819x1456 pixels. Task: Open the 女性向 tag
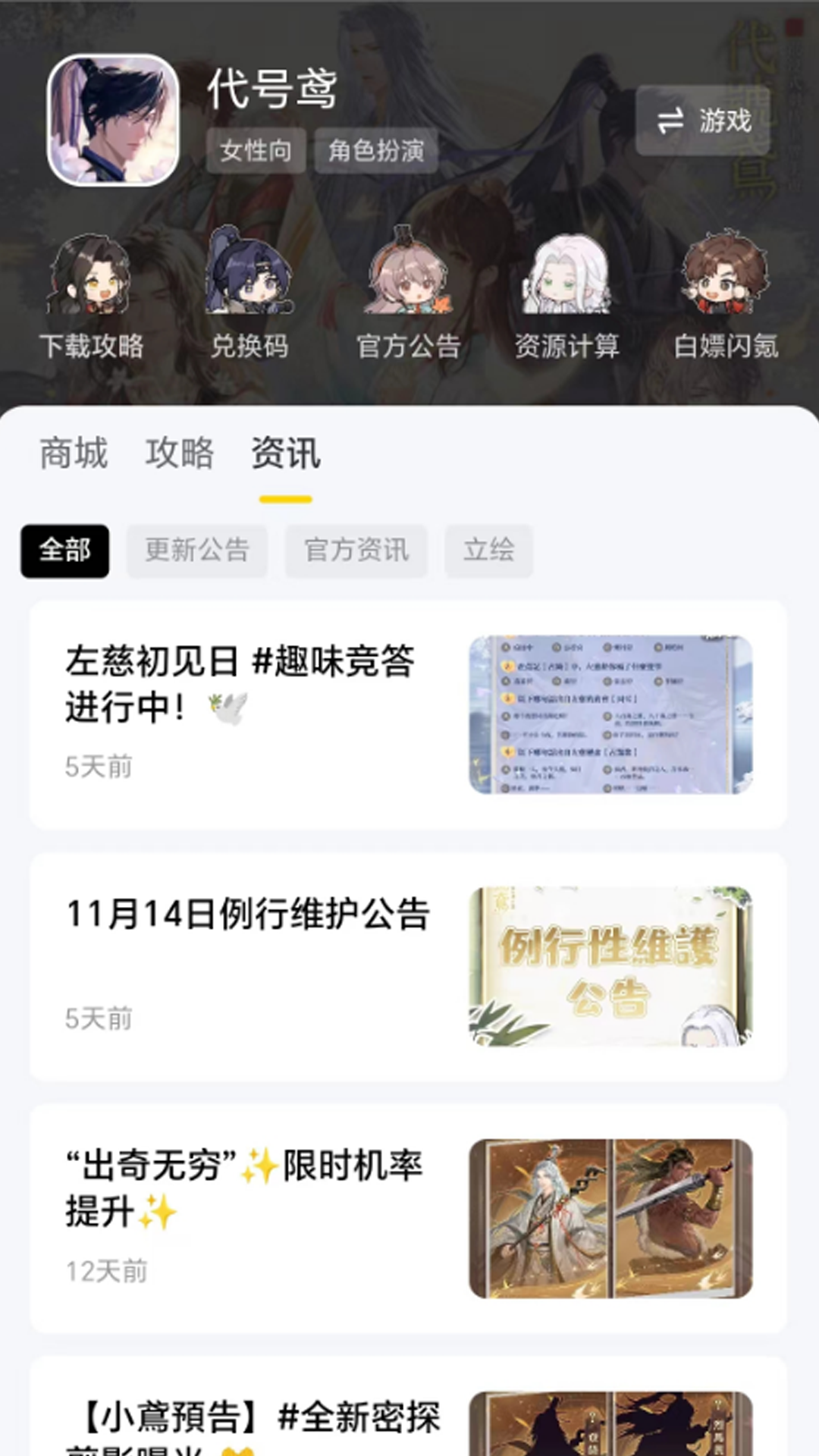[256, 149]
